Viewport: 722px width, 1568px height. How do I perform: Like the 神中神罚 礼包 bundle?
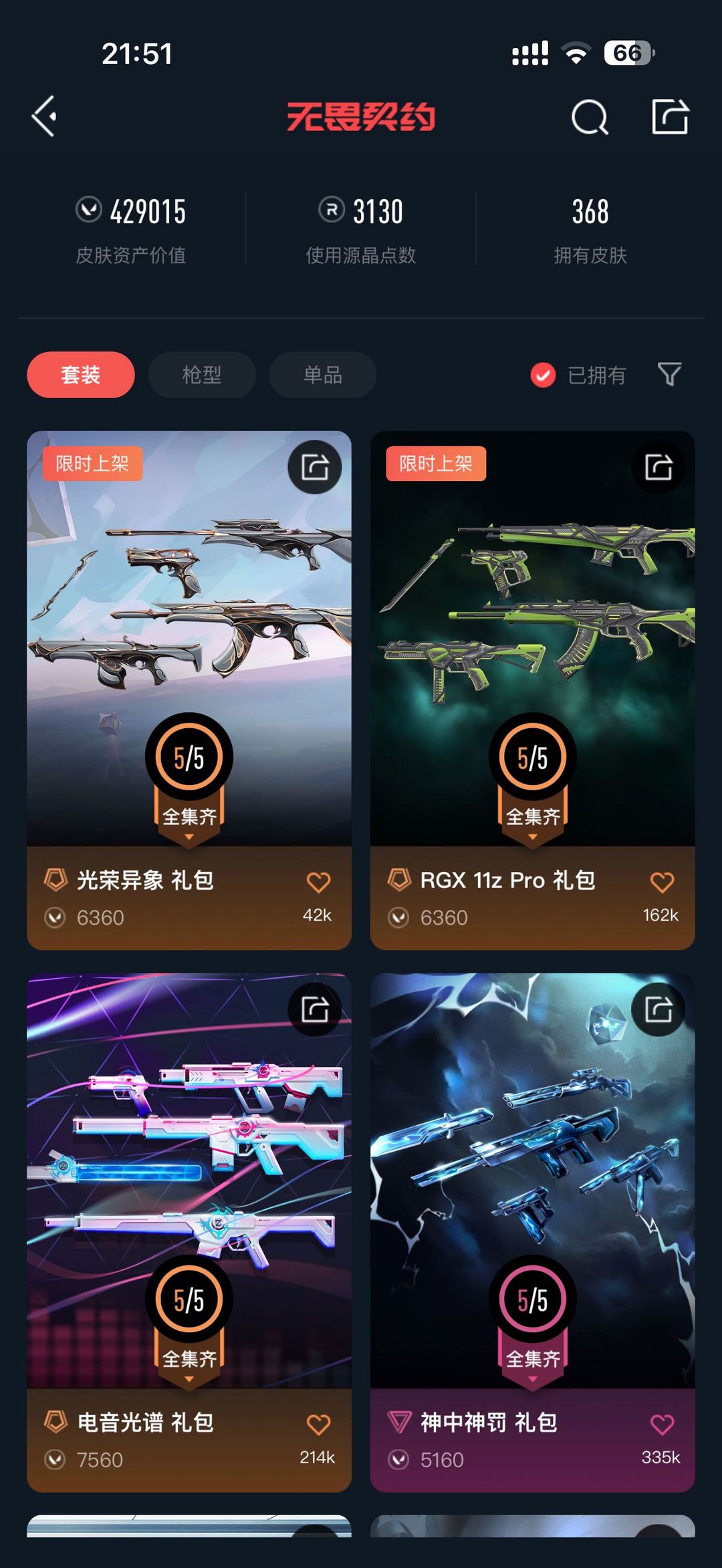pos(662,1425)
